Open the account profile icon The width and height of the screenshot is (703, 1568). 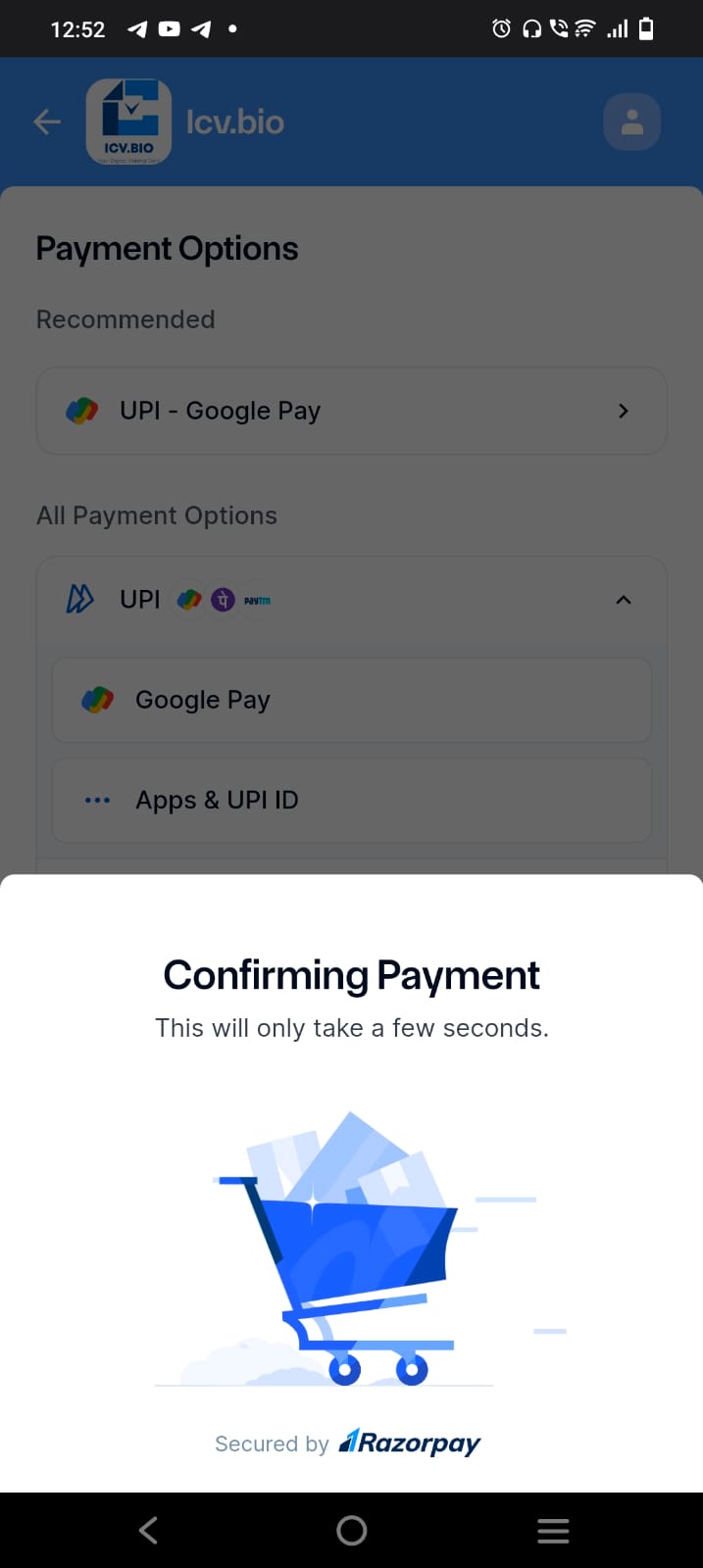632,122
